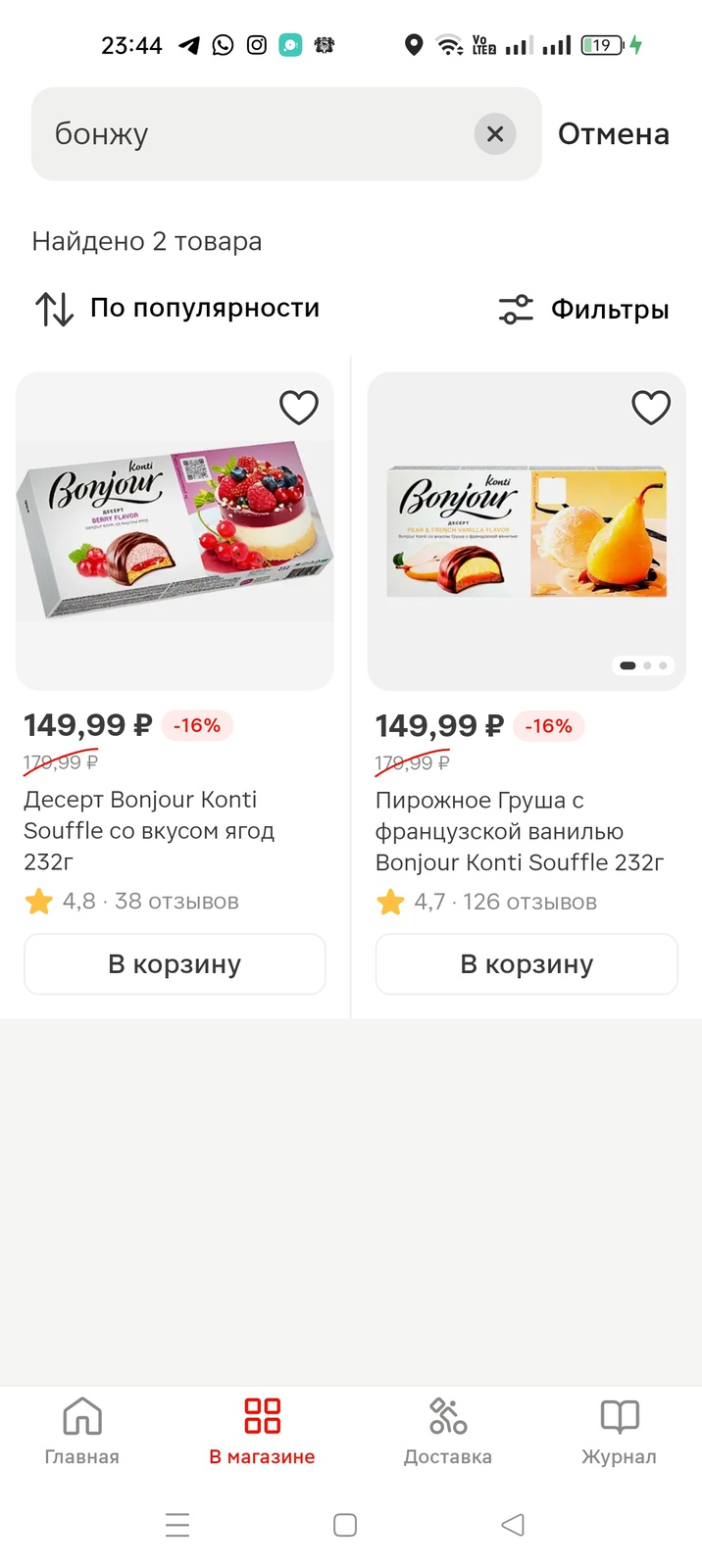
Task: Add berry dessert to cart
Action: coord(175,964)
